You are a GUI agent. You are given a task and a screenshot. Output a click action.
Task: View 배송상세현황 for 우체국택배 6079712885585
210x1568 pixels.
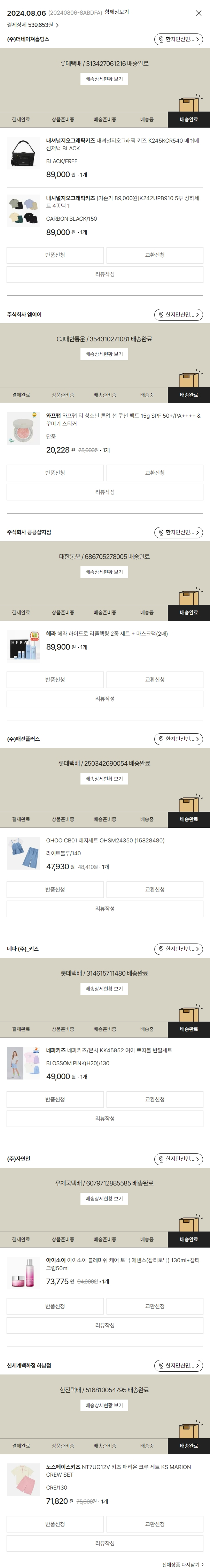[104, 1198]
